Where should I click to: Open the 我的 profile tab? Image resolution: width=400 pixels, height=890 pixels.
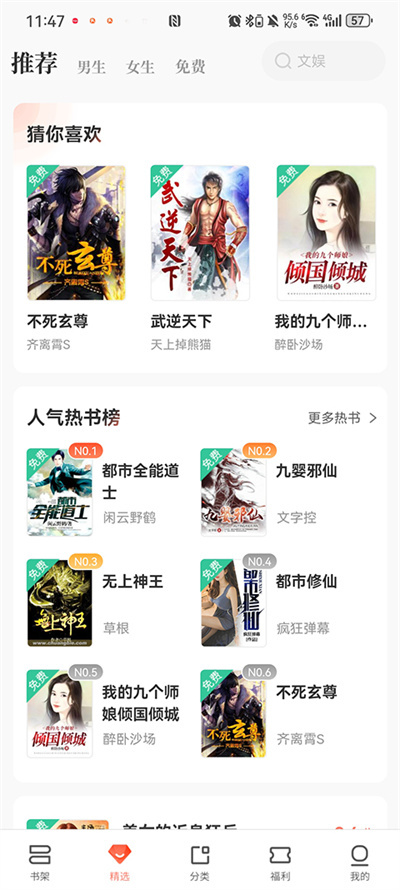(x=360, y=862)
